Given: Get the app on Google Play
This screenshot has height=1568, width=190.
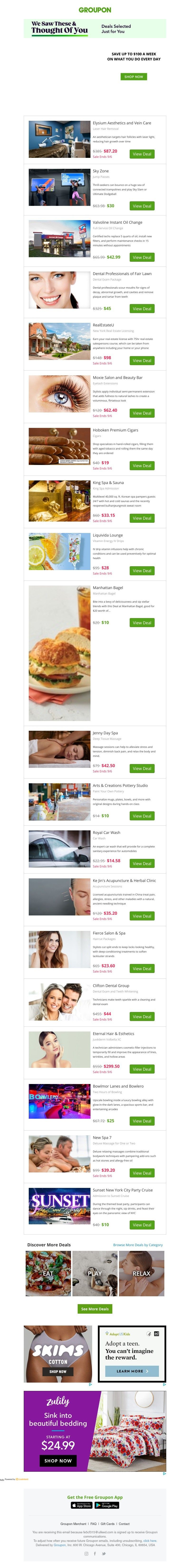Looking at the screenshot, I should click(x=107, y=1505).
